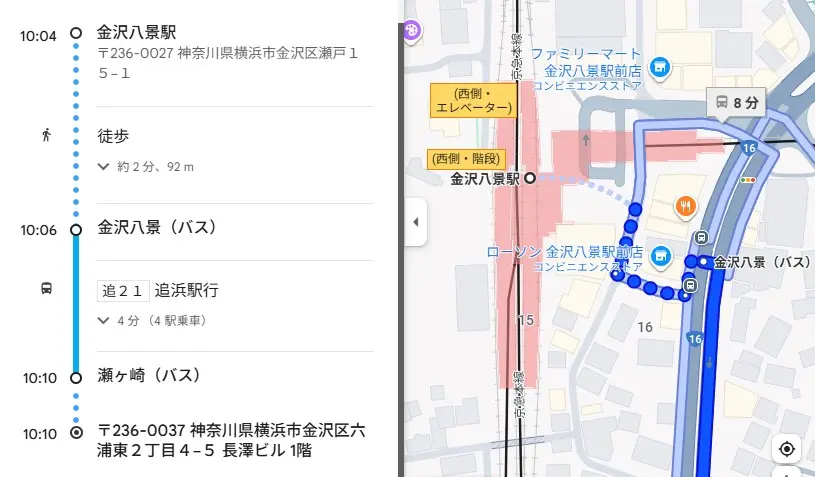Select the 瀬ヶ崎(バス) stop in the itinerary
This screenshot has width=815, height=477.
150,376
